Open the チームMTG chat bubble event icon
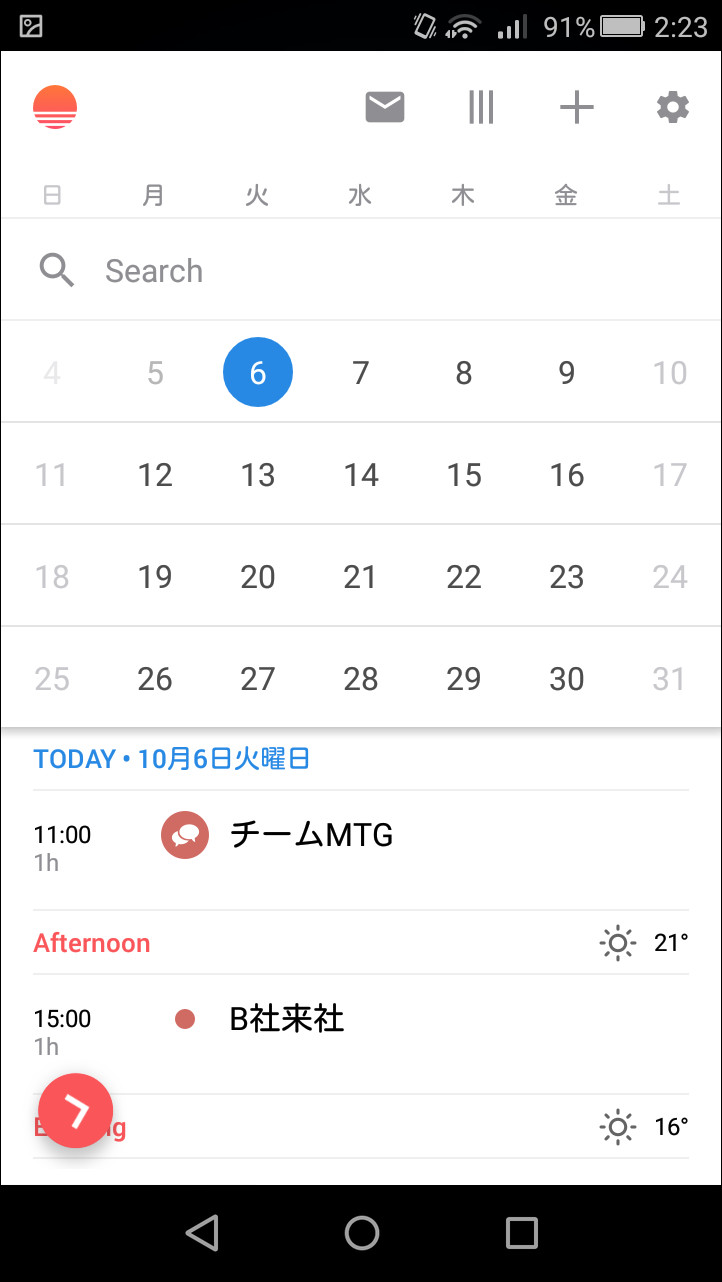 [184, 834]
